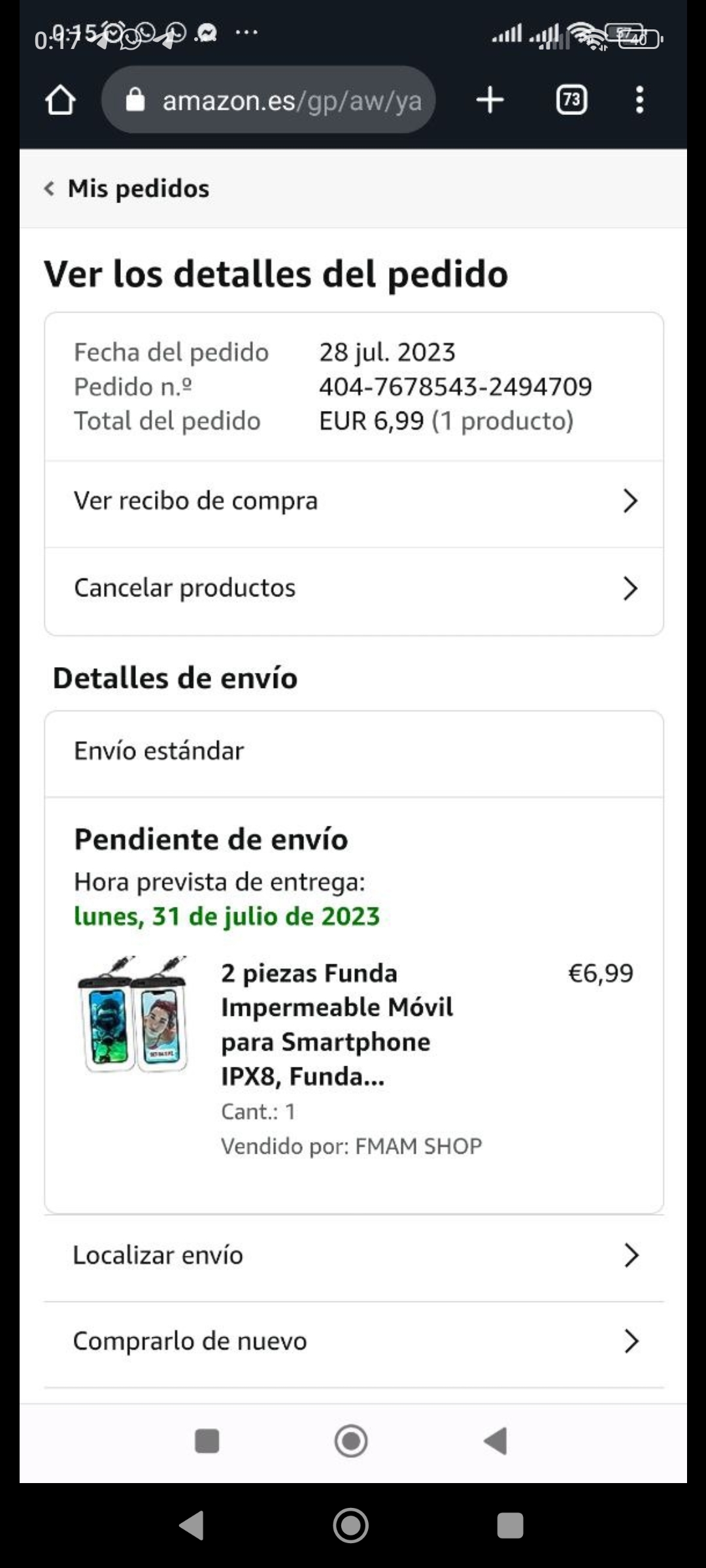Track the shipment with Localizar envío
This screenshot has width=706, height=1568.
coord(354,1256)
